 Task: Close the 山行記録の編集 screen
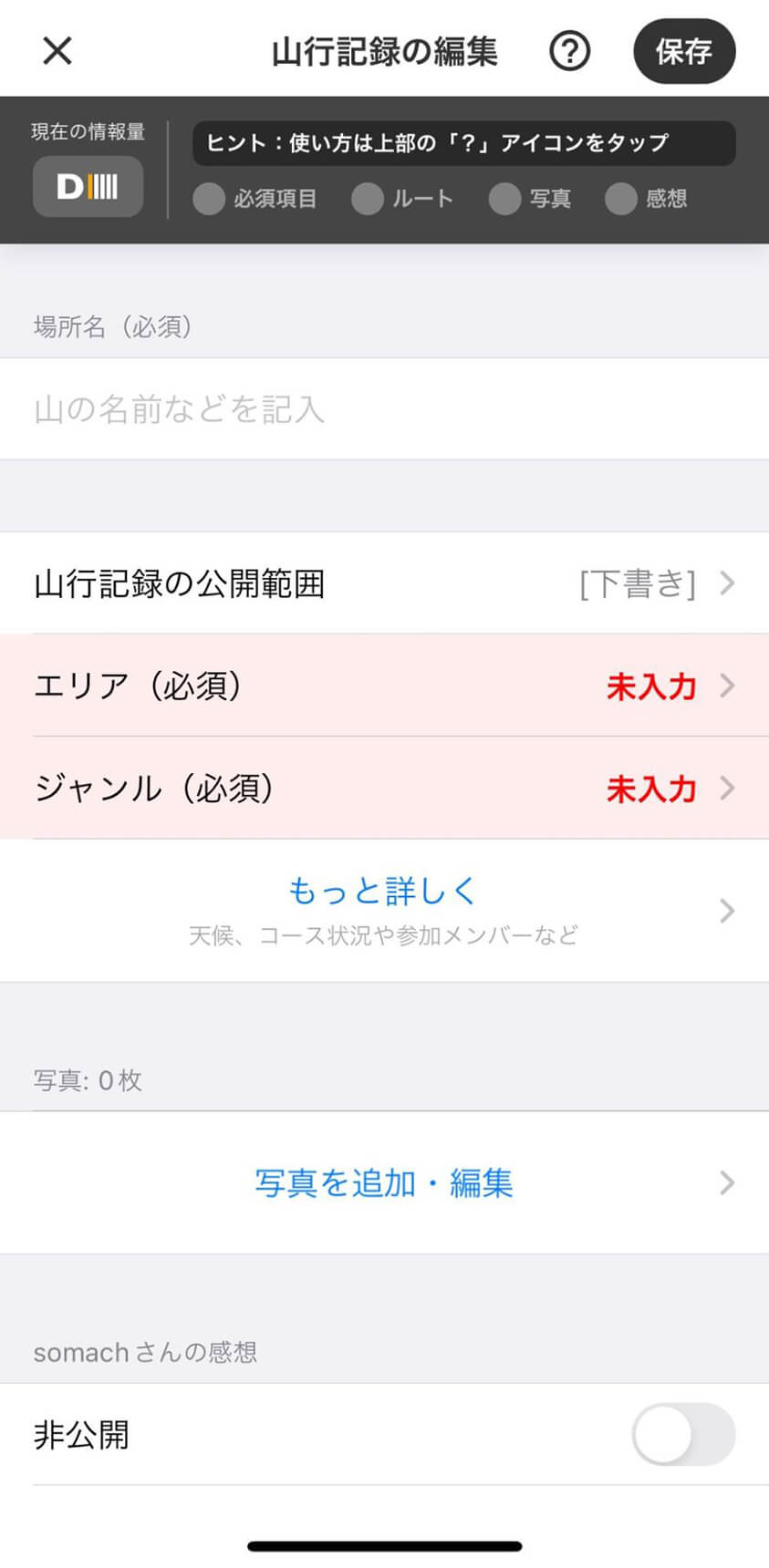tap(57, 51)
